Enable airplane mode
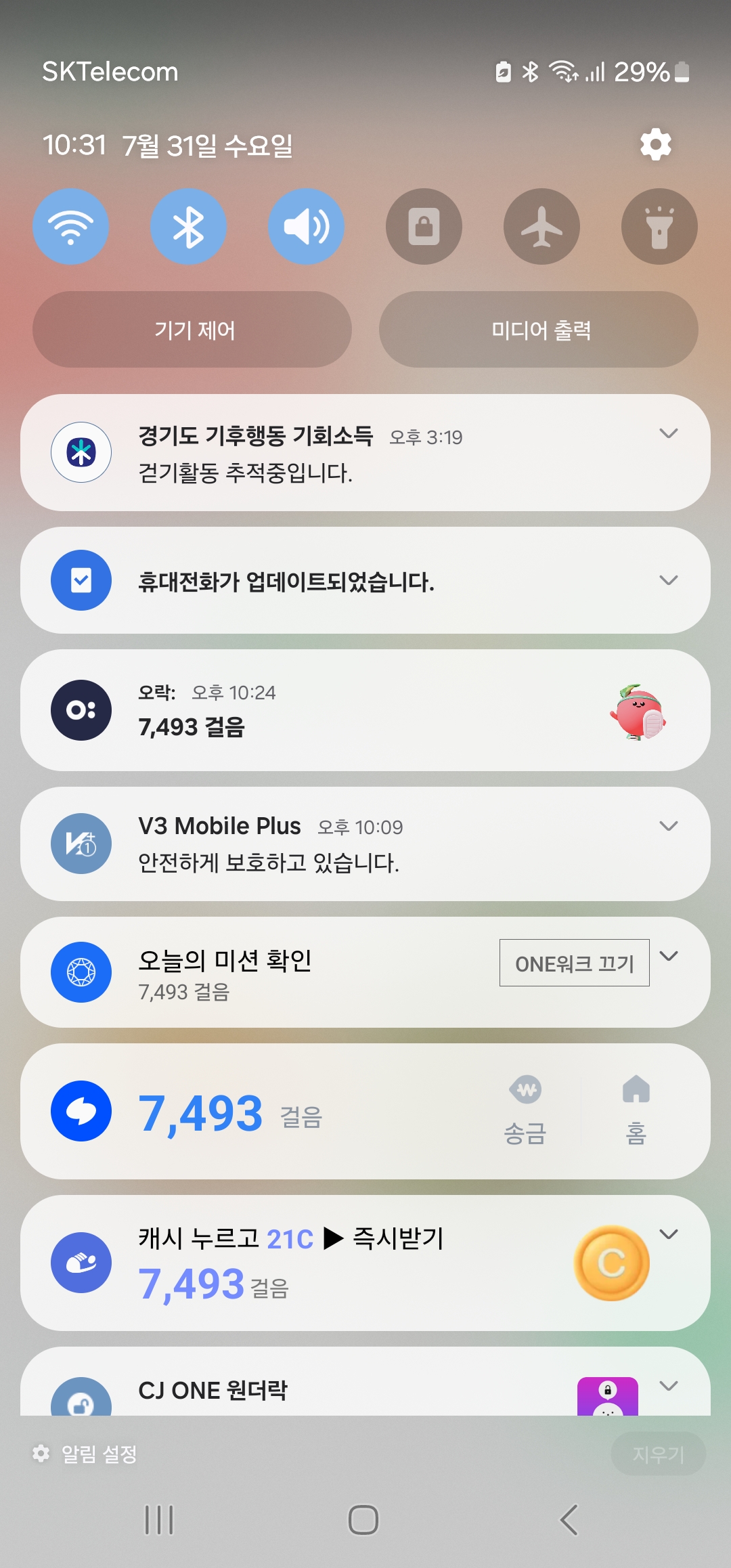Viewport: 731px width, 1568px height. pyautogui.click(x=541, y=227)
